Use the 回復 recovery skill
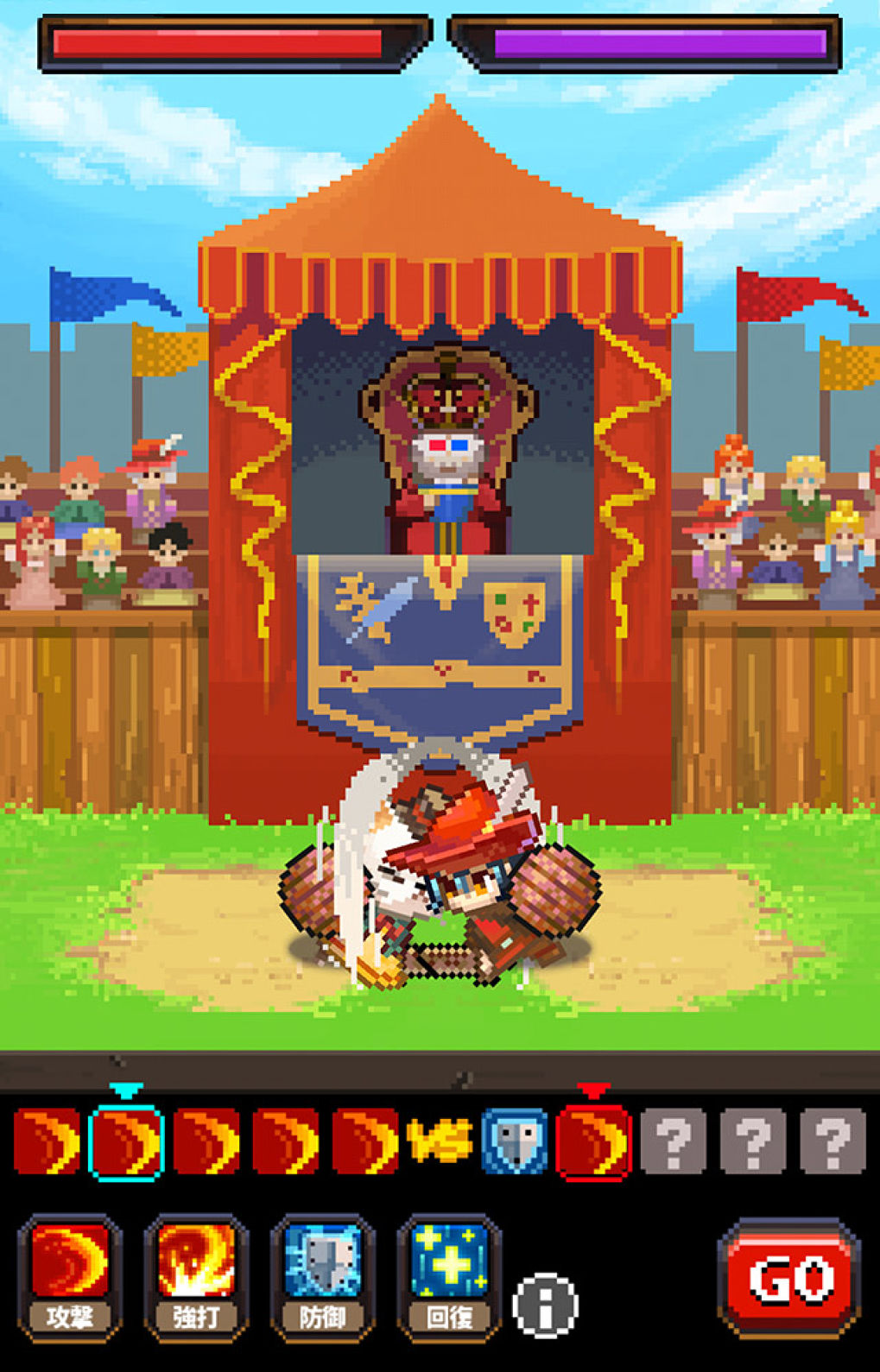 click(449, 1275)
